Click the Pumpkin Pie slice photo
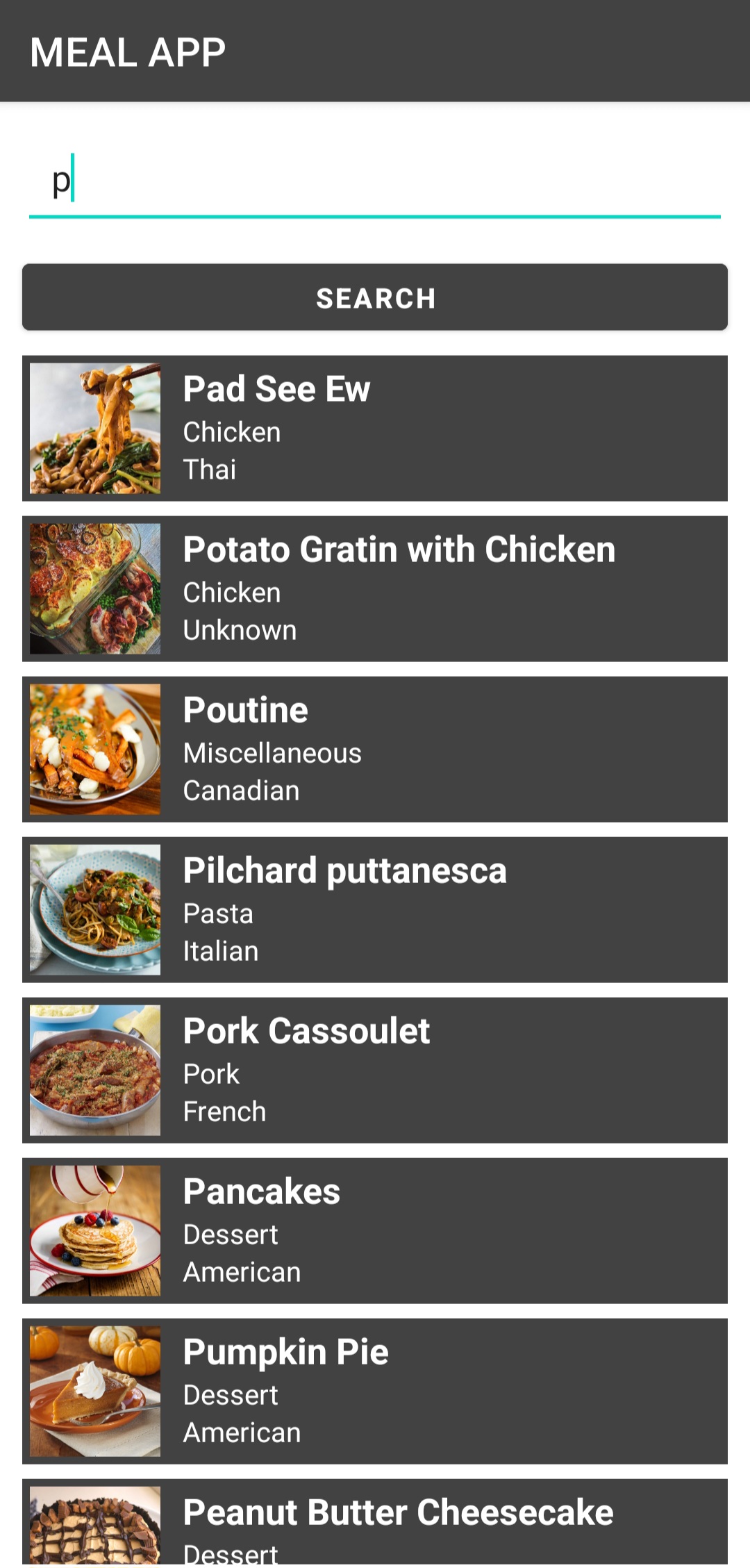 94,1389
